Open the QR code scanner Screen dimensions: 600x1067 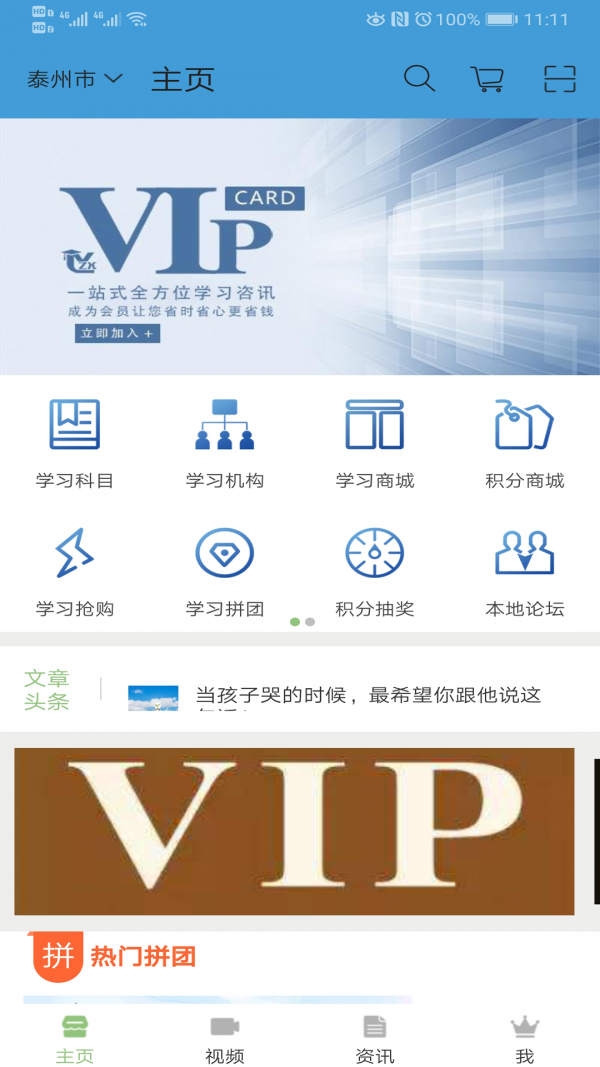[x=560, y=79]
